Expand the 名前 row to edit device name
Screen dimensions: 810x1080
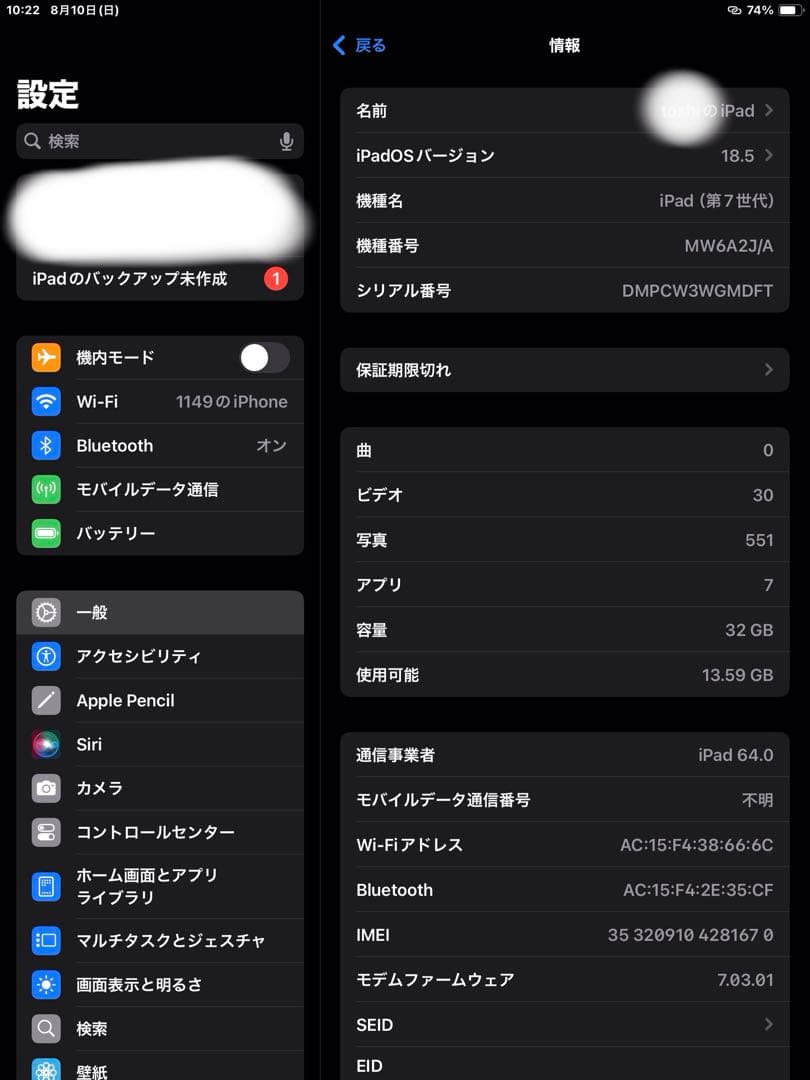pyautogui.click(x=565, y=110)
